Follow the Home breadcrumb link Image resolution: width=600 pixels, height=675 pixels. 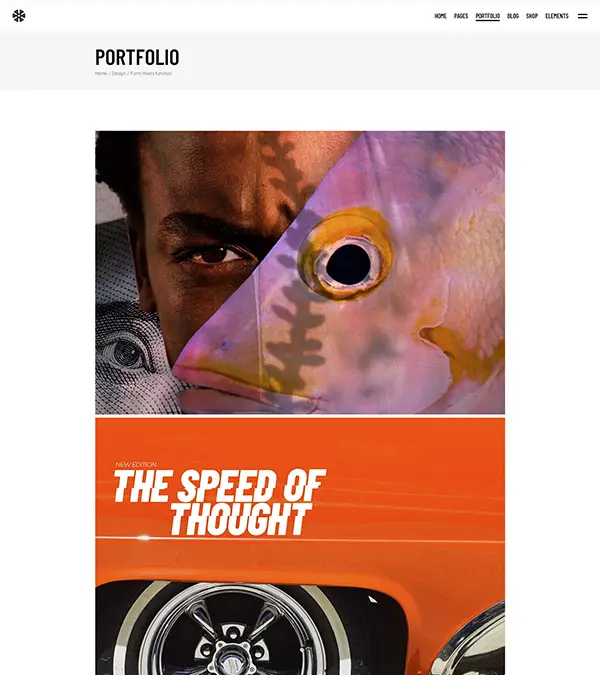coord(101,73)
